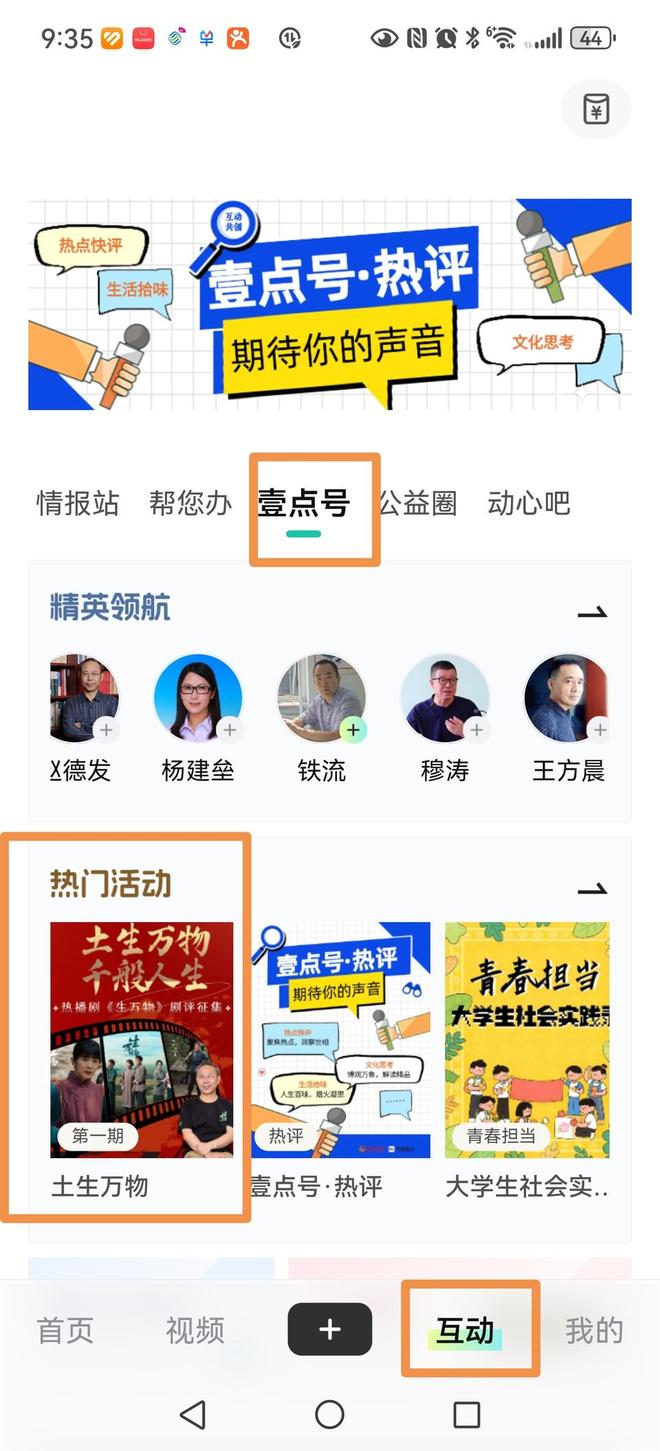
Task: Open the 壹点号·热评 activity card
Action: tap(340, 1040)
